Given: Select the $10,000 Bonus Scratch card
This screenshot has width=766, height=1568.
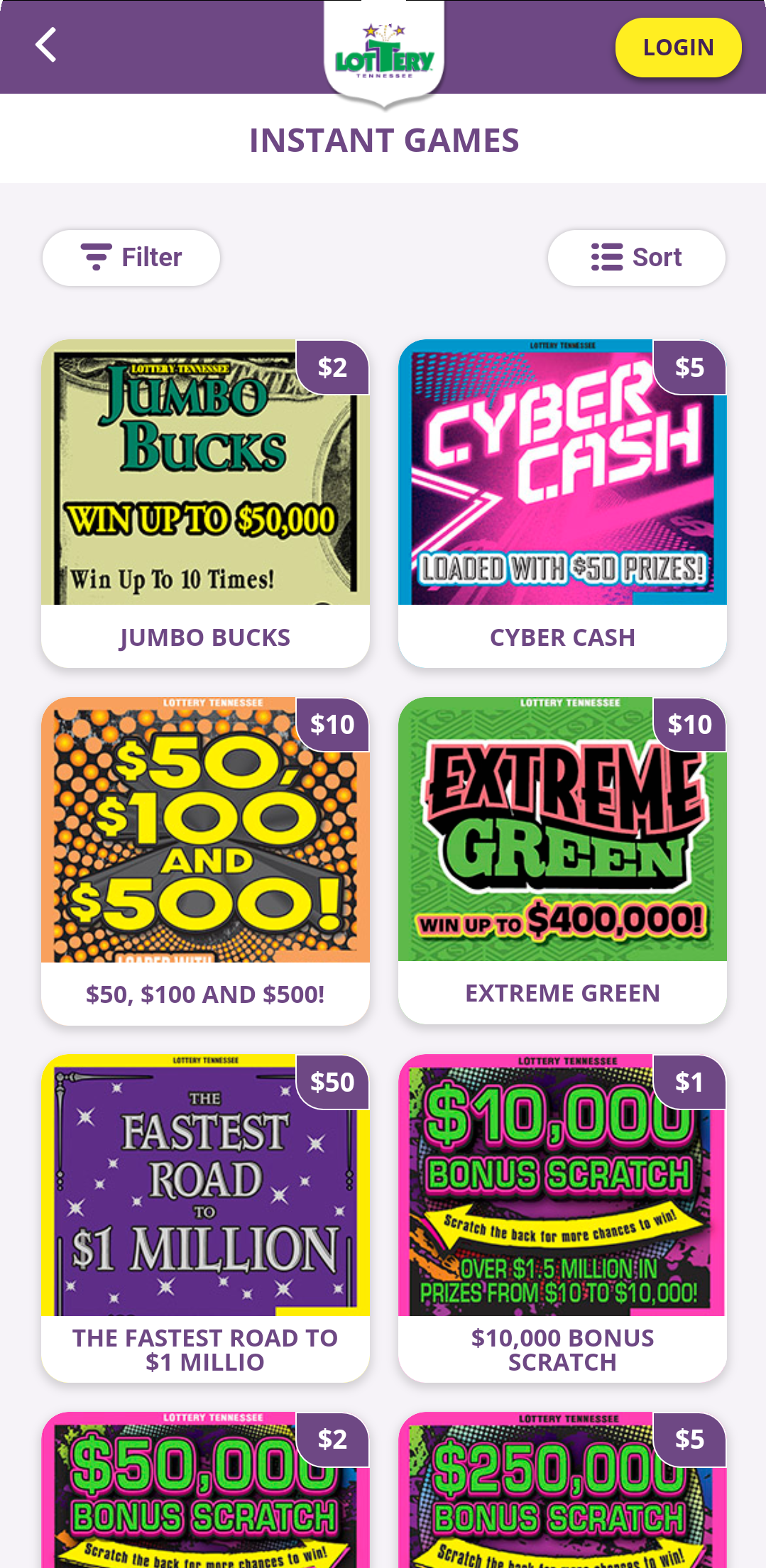Looking at the screenshot, I should [x=562, y=1218].
